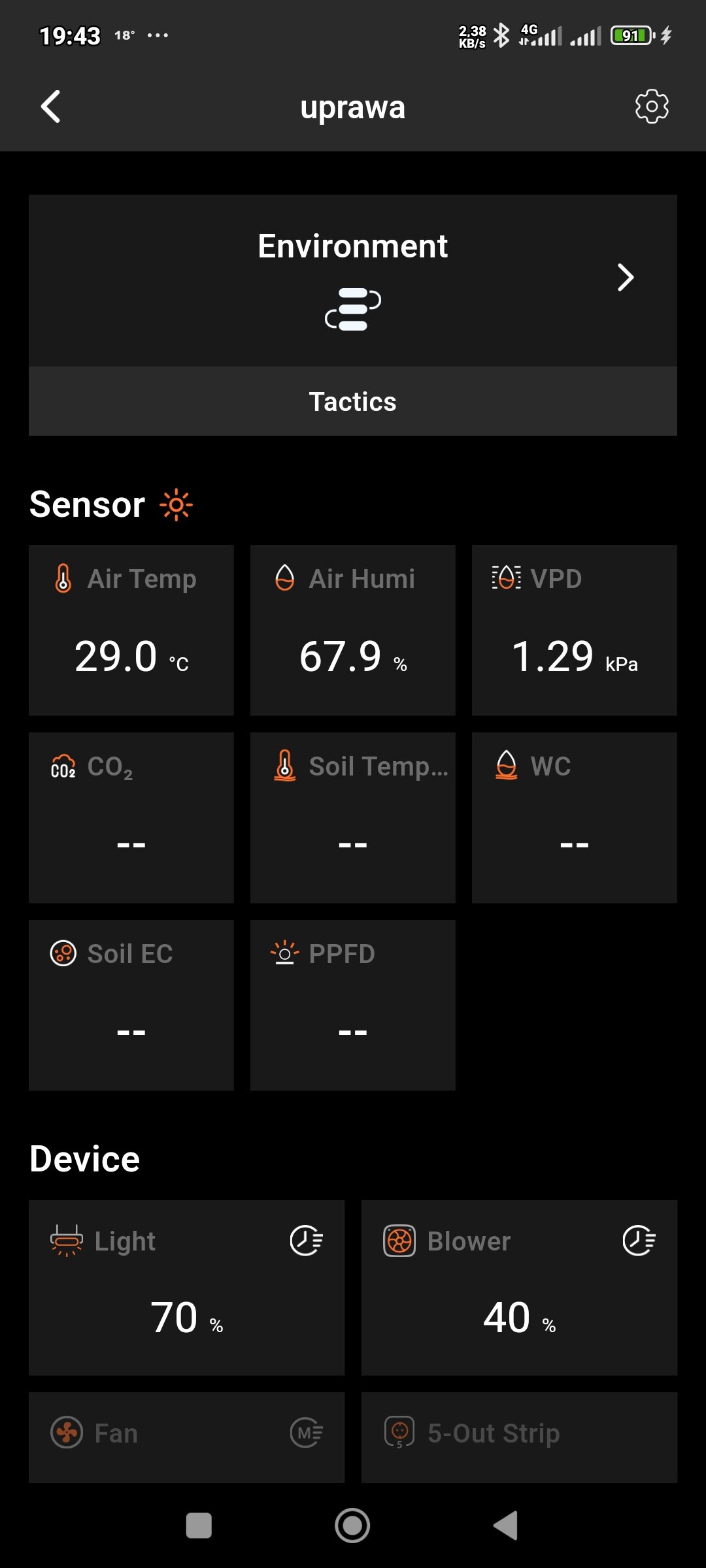View Air Humi sensor details
The image size is (706, 1568).
click(x=353, y=630)
